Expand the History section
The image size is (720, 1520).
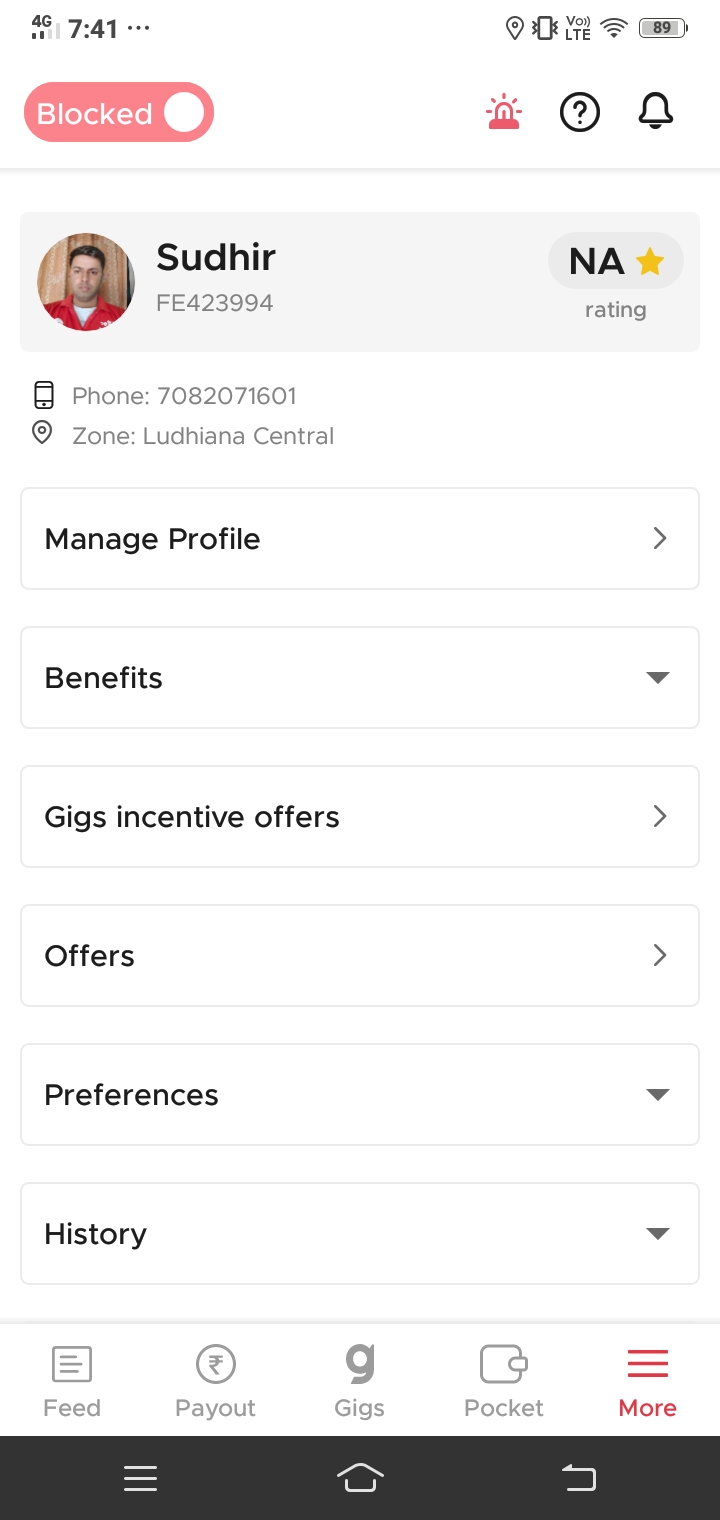pos(360,1234)
